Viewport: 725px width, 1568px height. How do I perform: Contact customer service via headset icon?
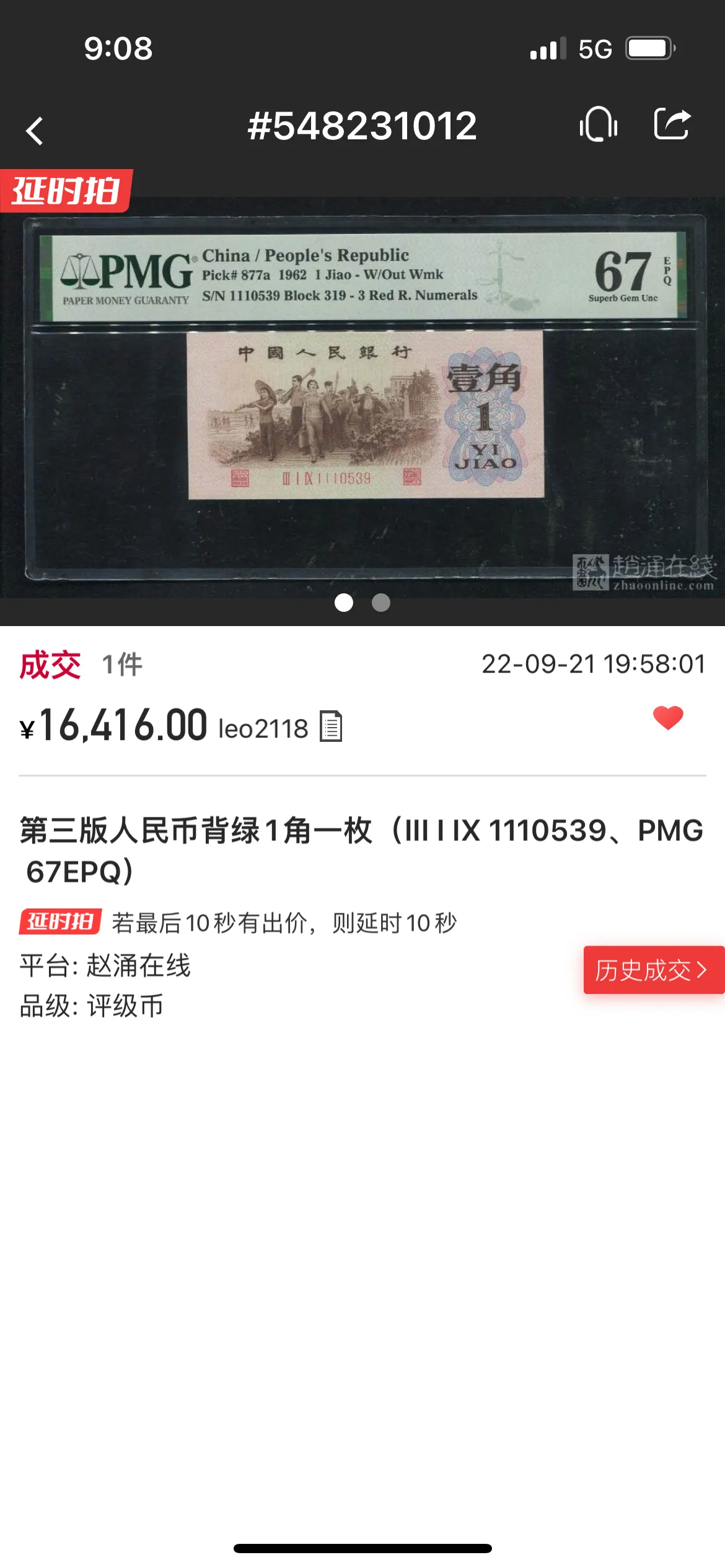pos(599,124)
